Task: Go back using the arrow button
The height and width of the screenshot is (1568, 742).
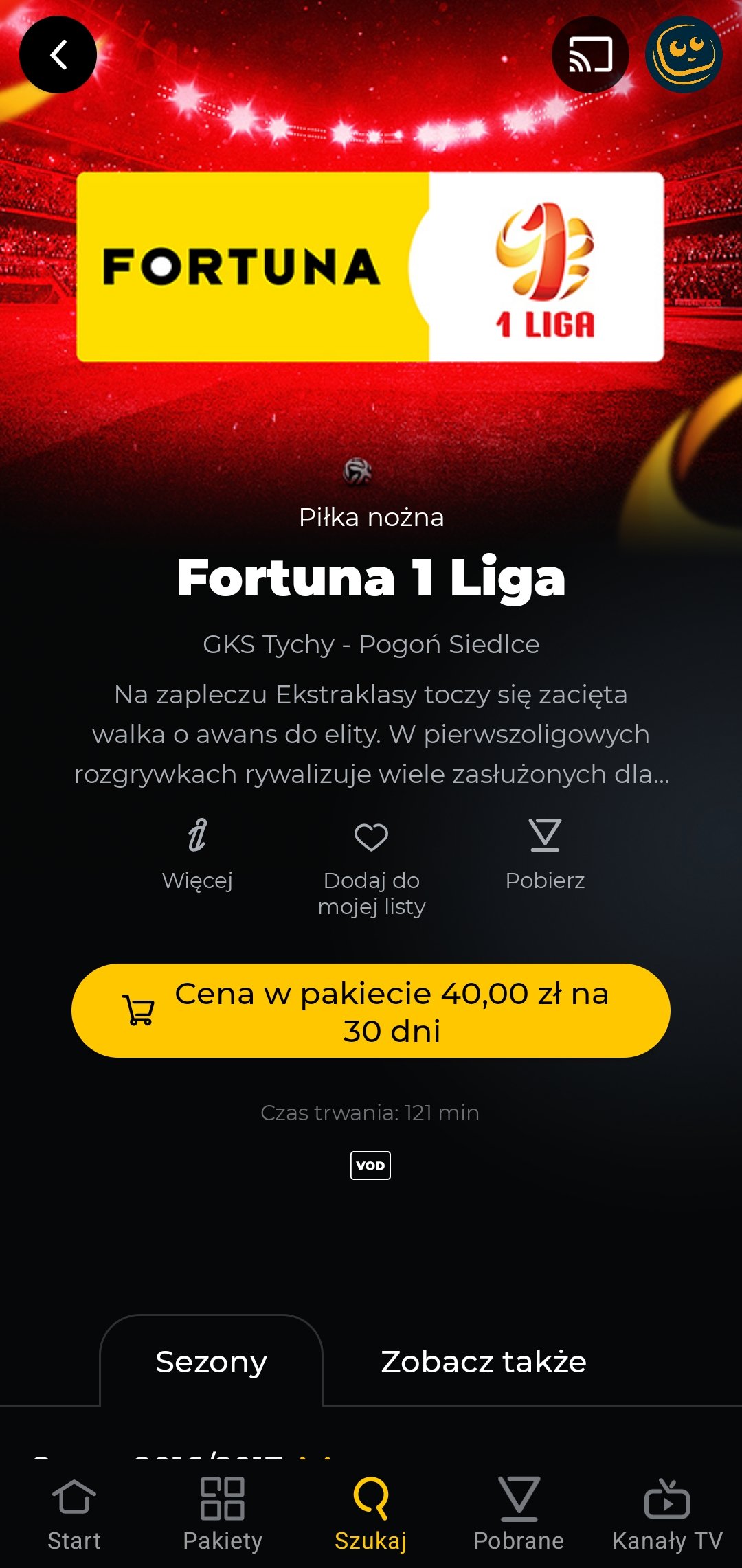Action: 58,55
